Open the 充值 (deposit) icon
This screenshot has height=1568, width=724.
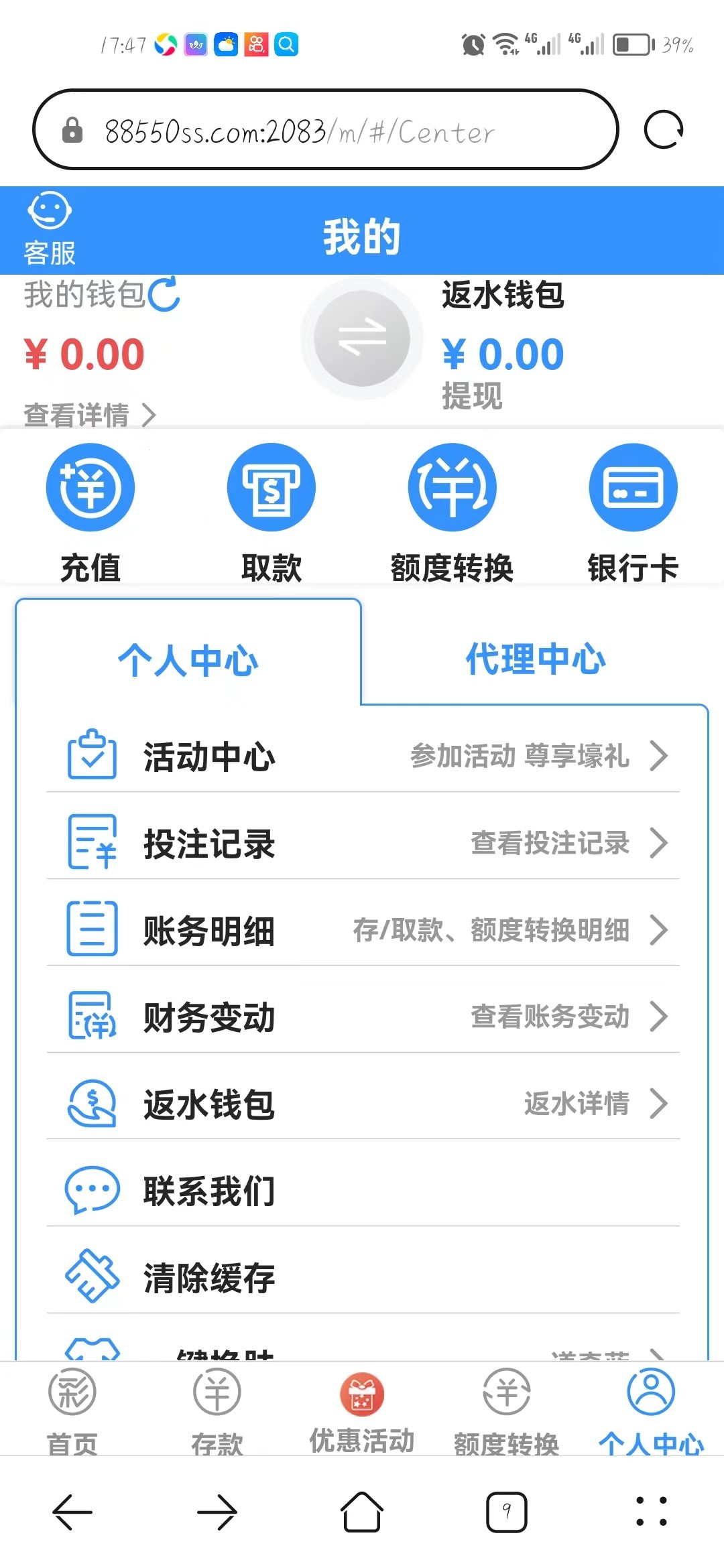(90, 487)
